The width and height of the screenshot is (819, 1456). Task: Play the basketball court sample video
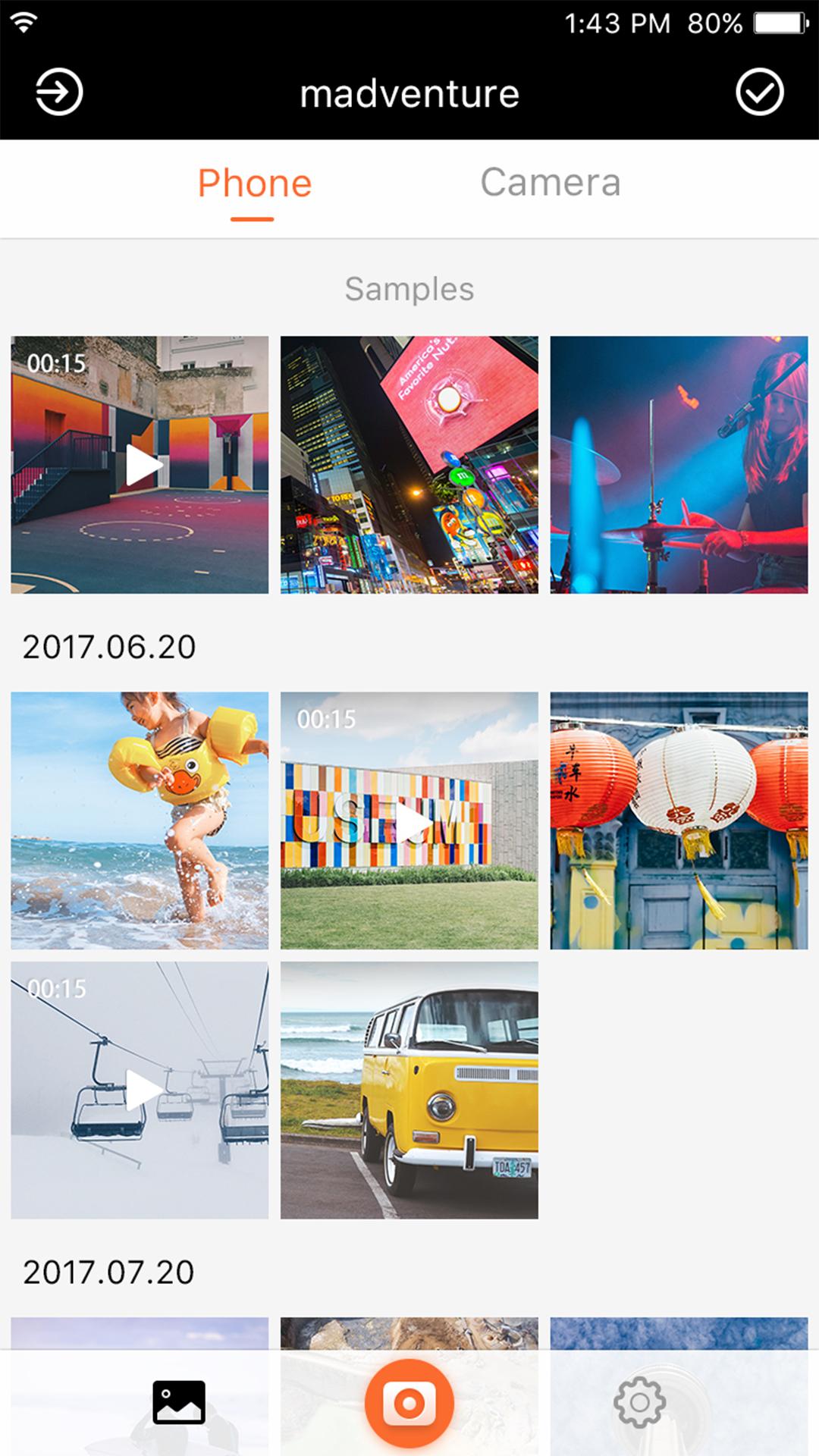[140, 465]
